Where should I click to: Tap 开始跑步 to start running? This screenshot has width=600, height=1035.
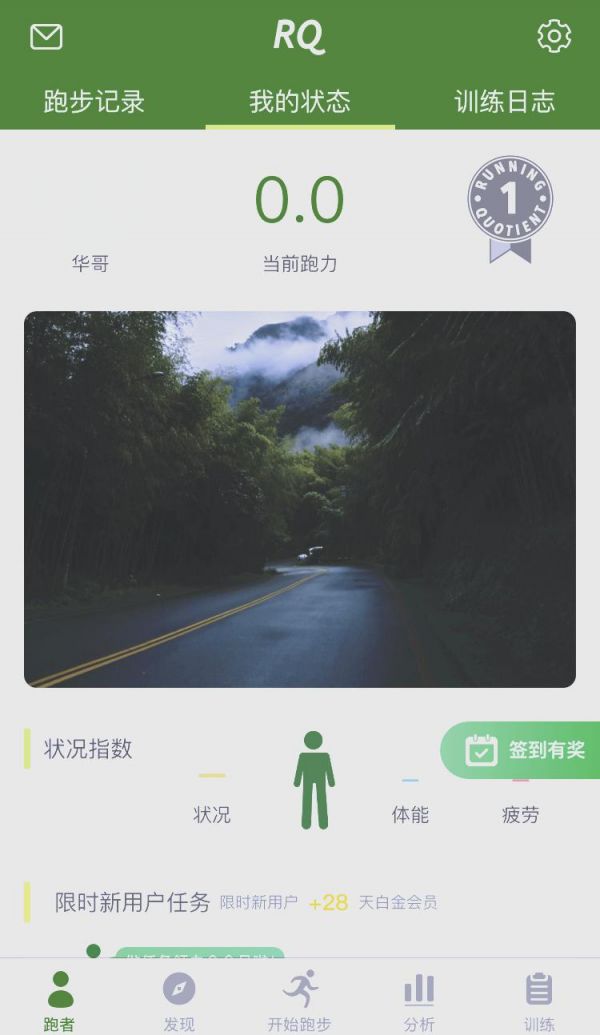(299, 1000)
